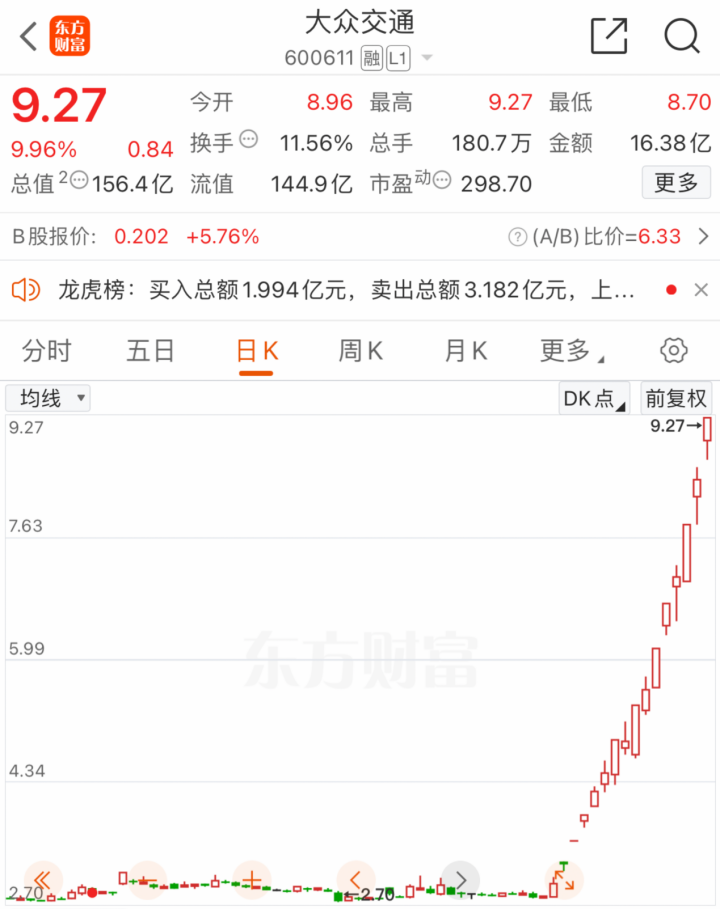
Task: Change the 前复权 adjustment option
Action: (x=676, y=398)
